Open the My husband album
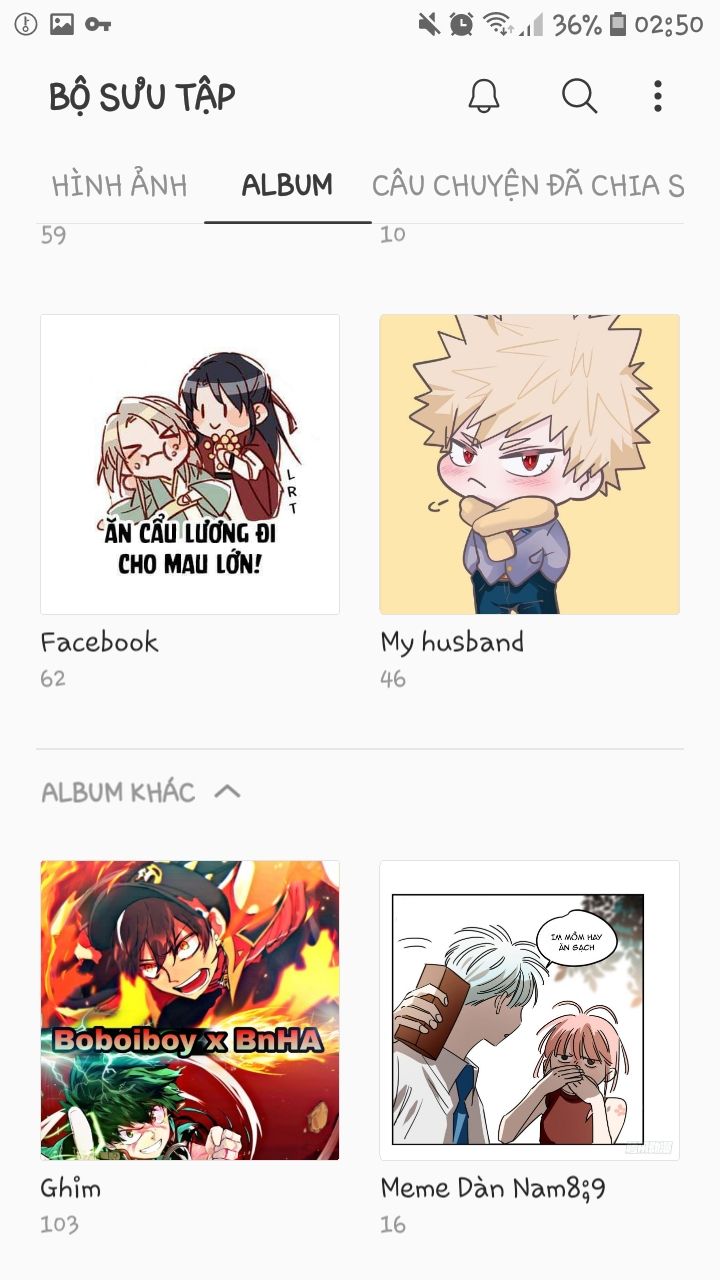The width and height of the screenshot is (720, 1280). point(529,465)
